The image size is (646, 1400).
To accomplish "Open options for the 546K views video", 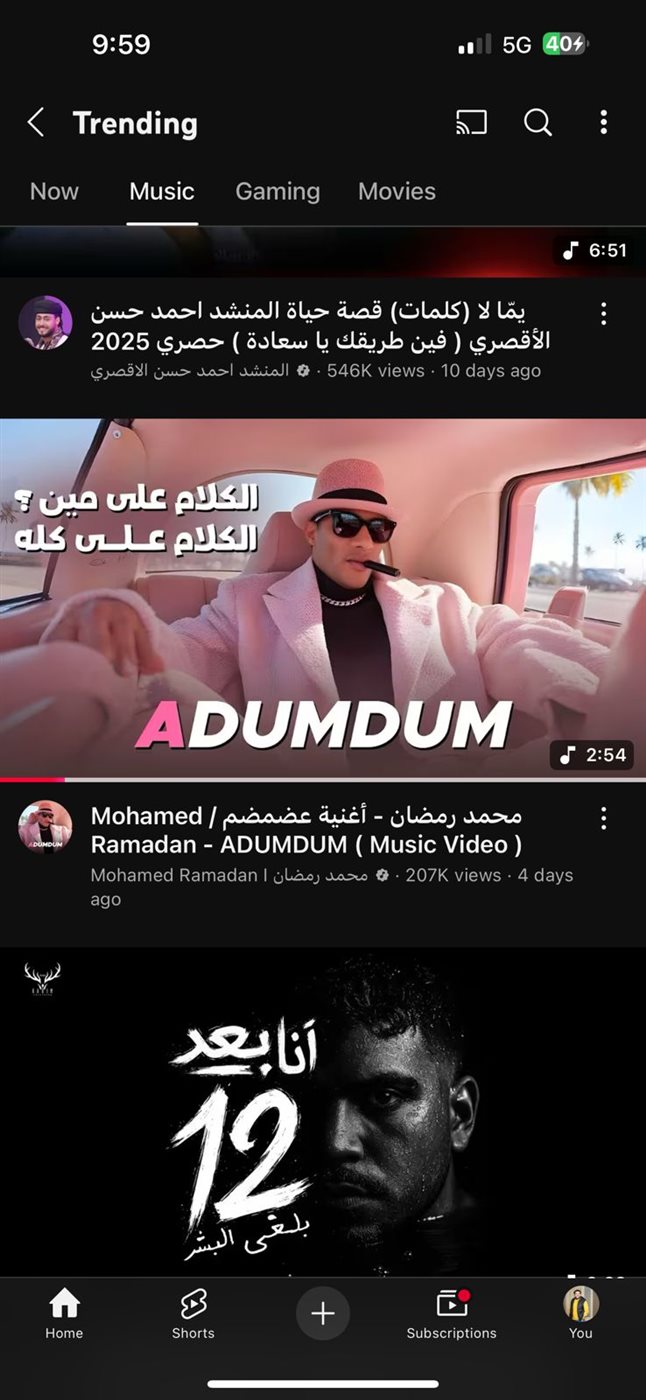I will point(603,314).
